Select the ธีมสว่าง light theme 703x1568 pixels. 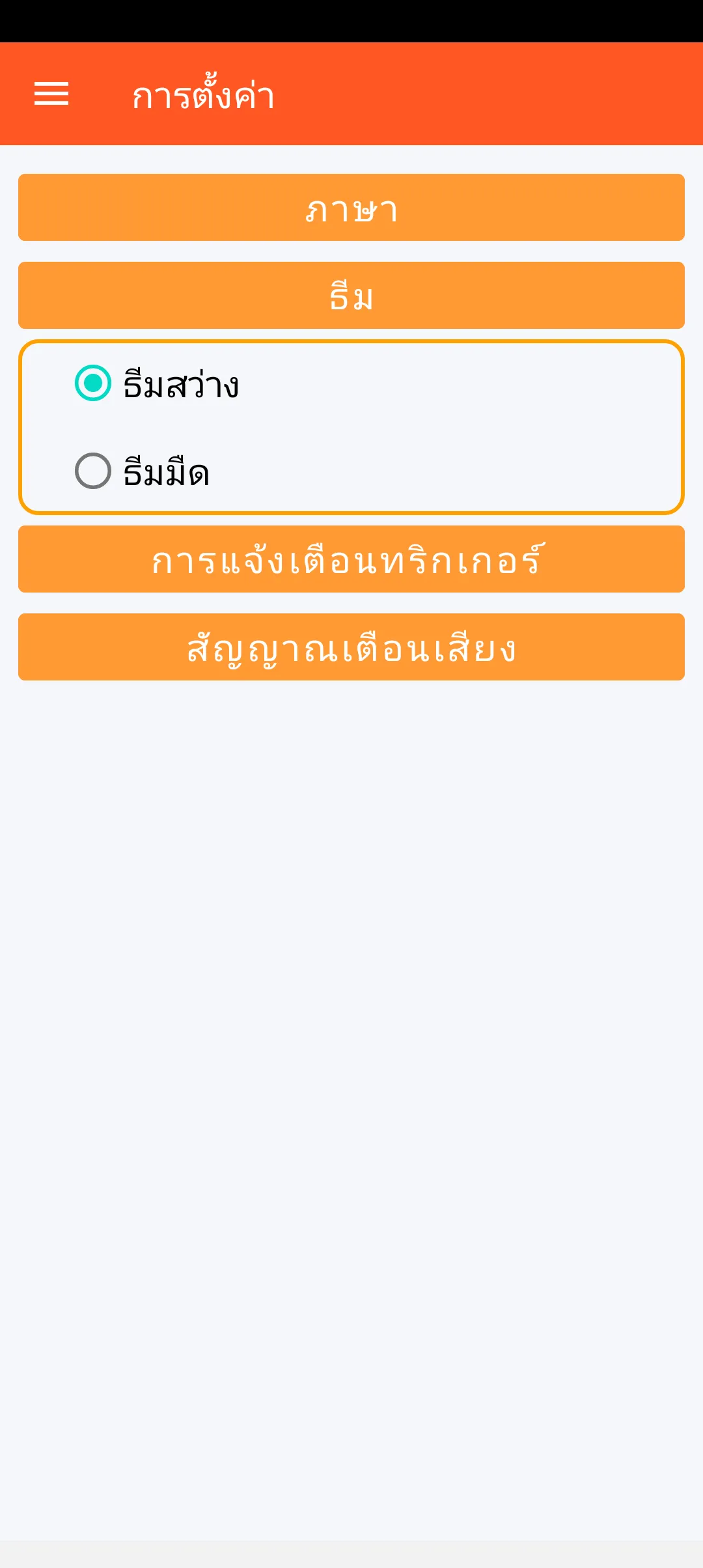point(93,383)
